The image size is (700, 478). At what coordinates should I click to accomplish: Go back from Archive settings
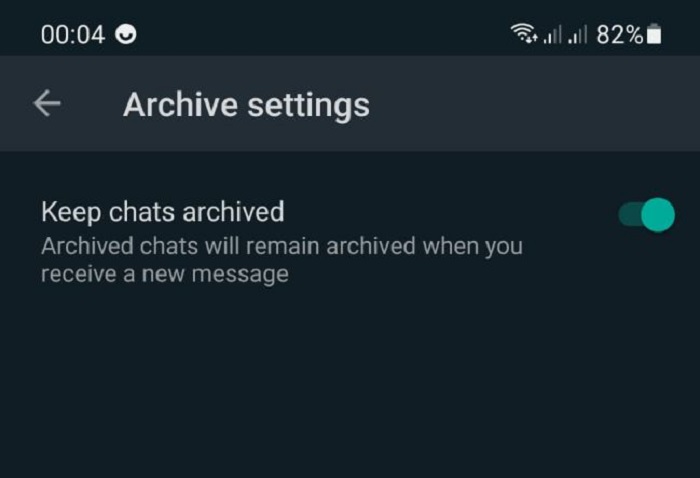point(47,104)
